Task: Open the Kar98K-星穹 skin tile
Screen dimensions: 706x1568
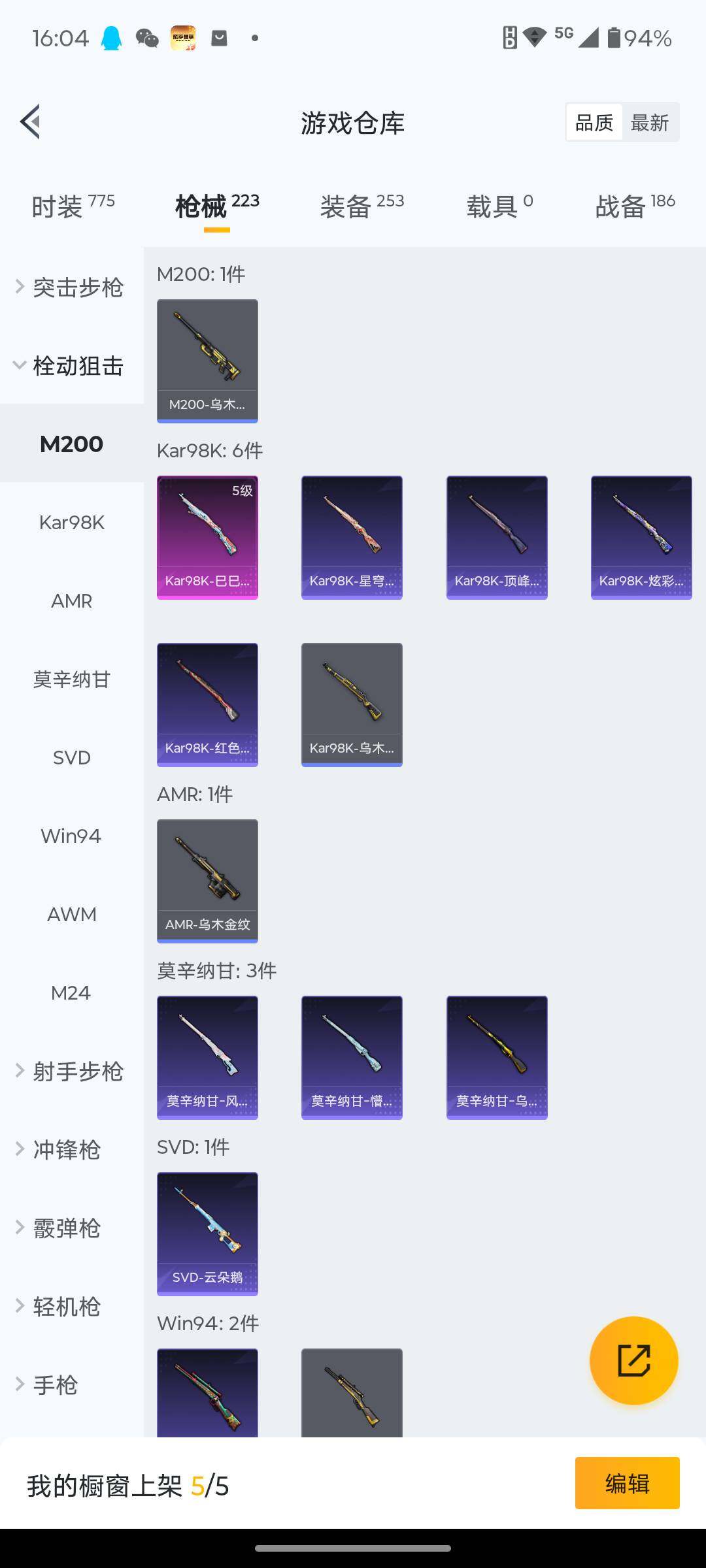Action: click(x=352, y=537)
